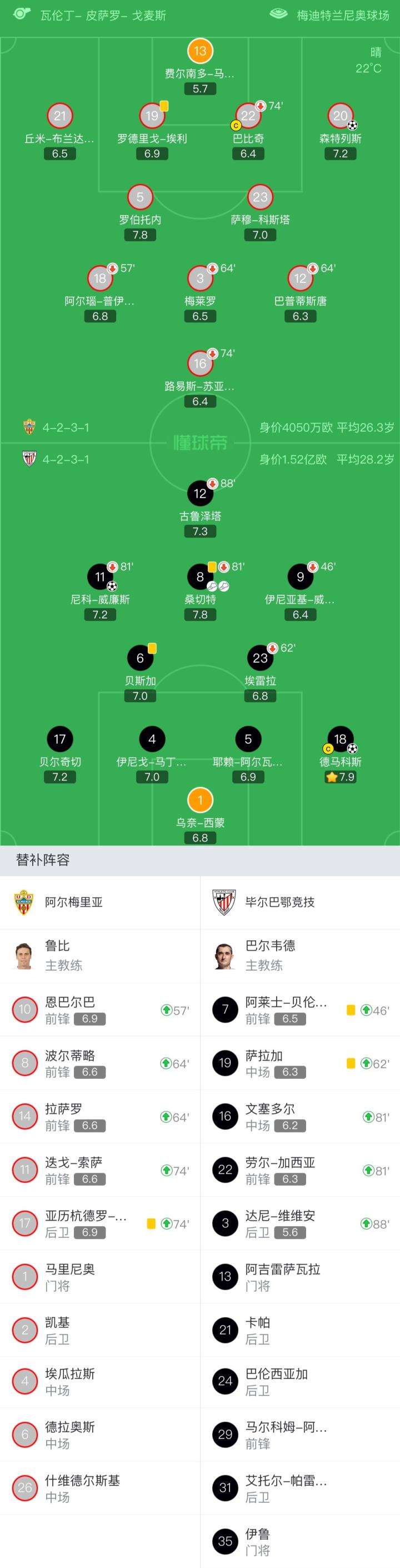
Task: Select 巴比奇 number 22 on pitch
Action: 248,116
